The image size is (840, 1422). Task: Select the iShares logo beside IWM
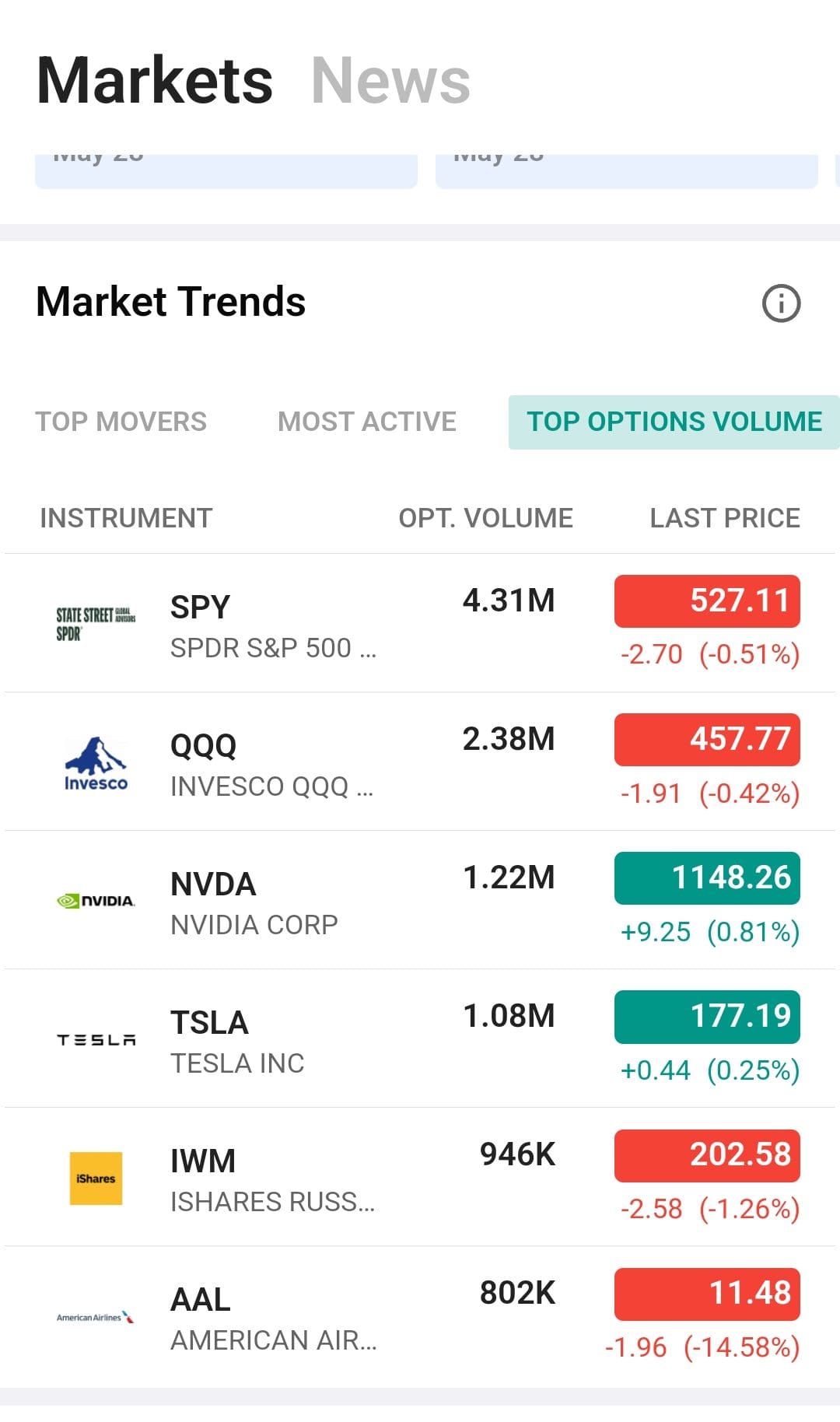(x=95, y=1176)
